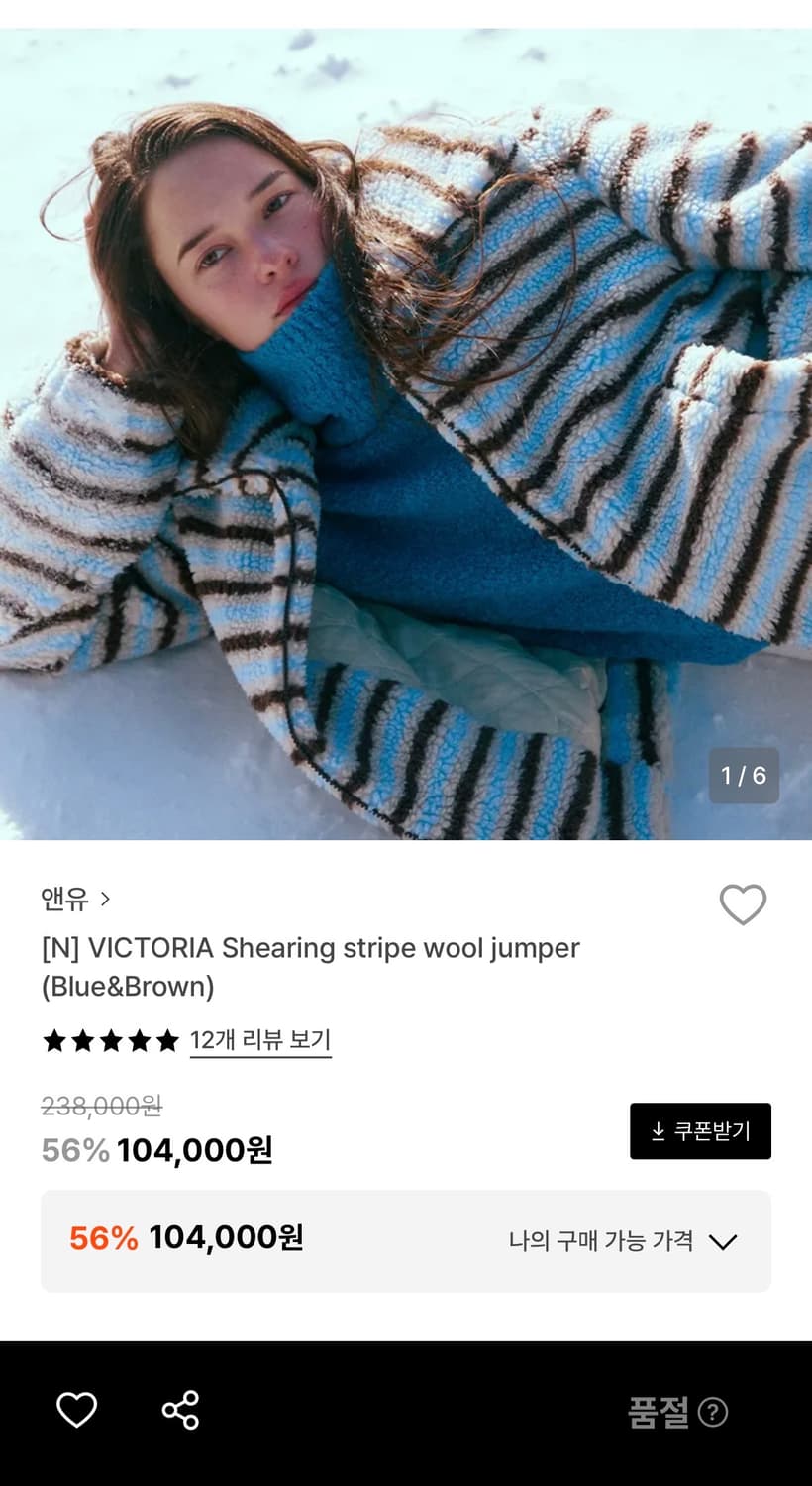This screenshot has width=812, height=1486.
Task: Tap the 품절 sold-out label
Action: [660, 1414]
